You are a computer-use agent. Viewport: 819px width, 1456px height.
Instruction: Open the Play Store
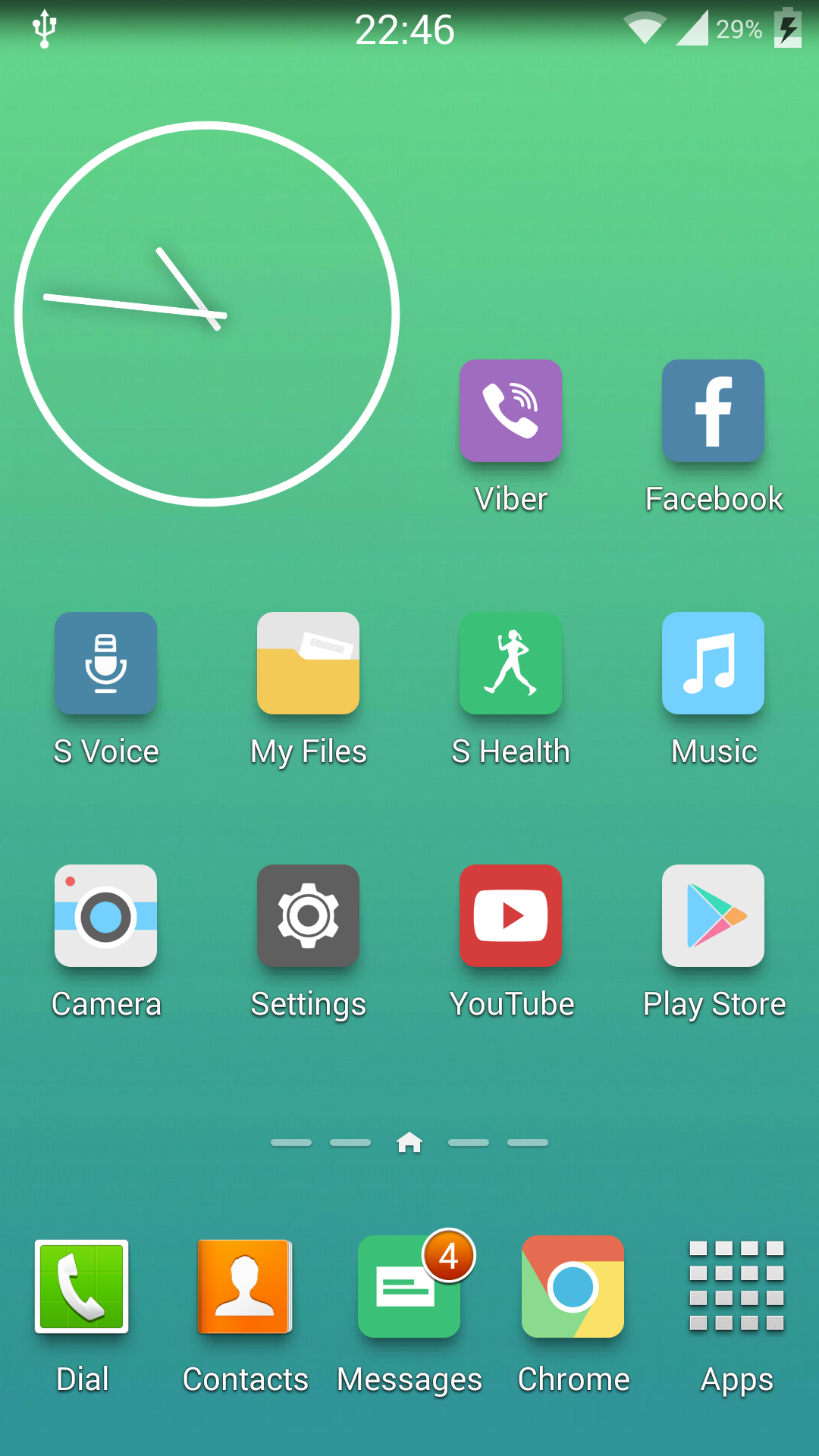713,916
